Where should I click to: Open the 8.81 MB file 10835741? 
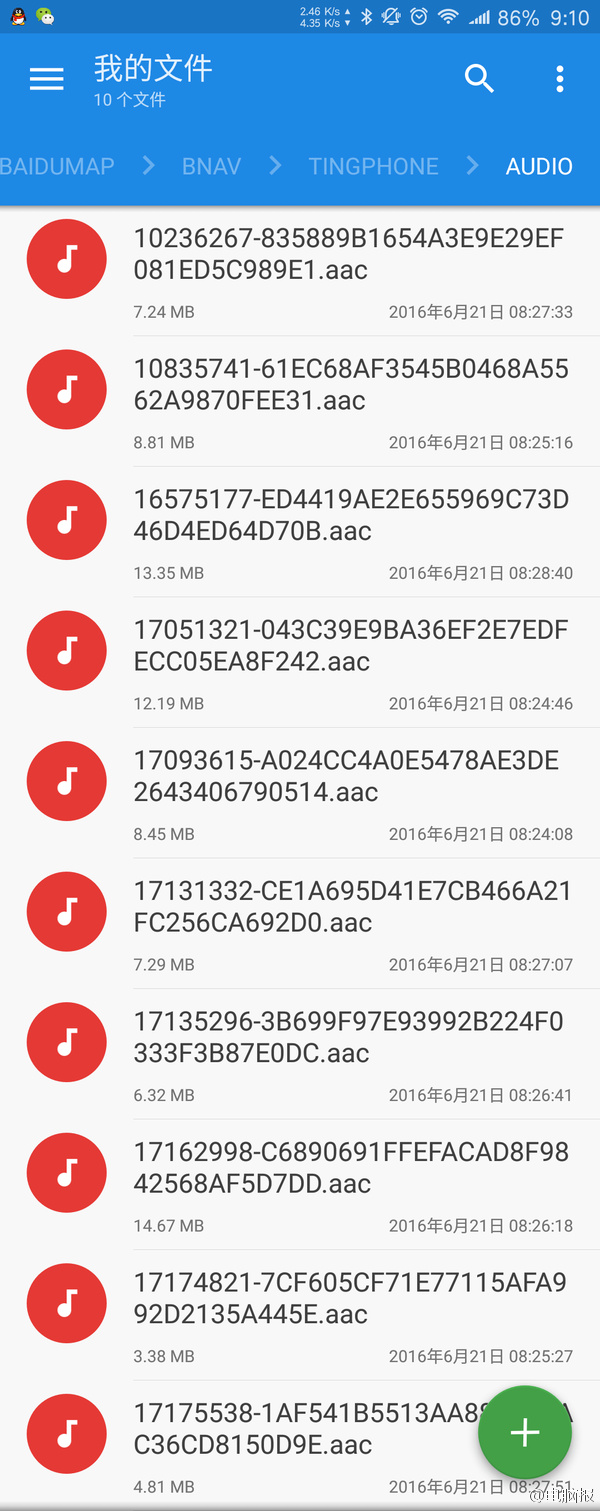tap(350, 386)
